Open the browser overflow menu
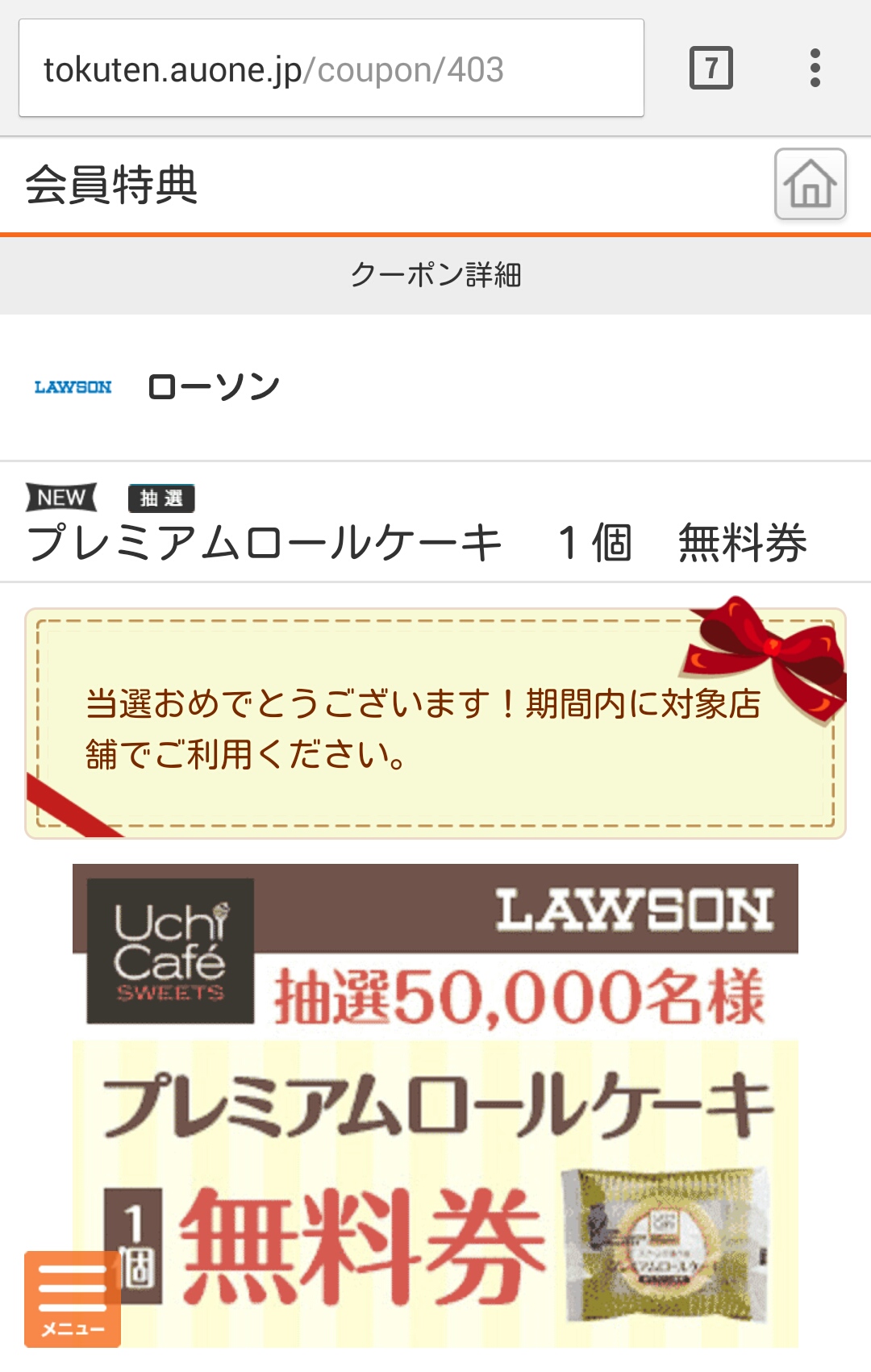The width and height of the screenshot is (871, 1372). 815,68
